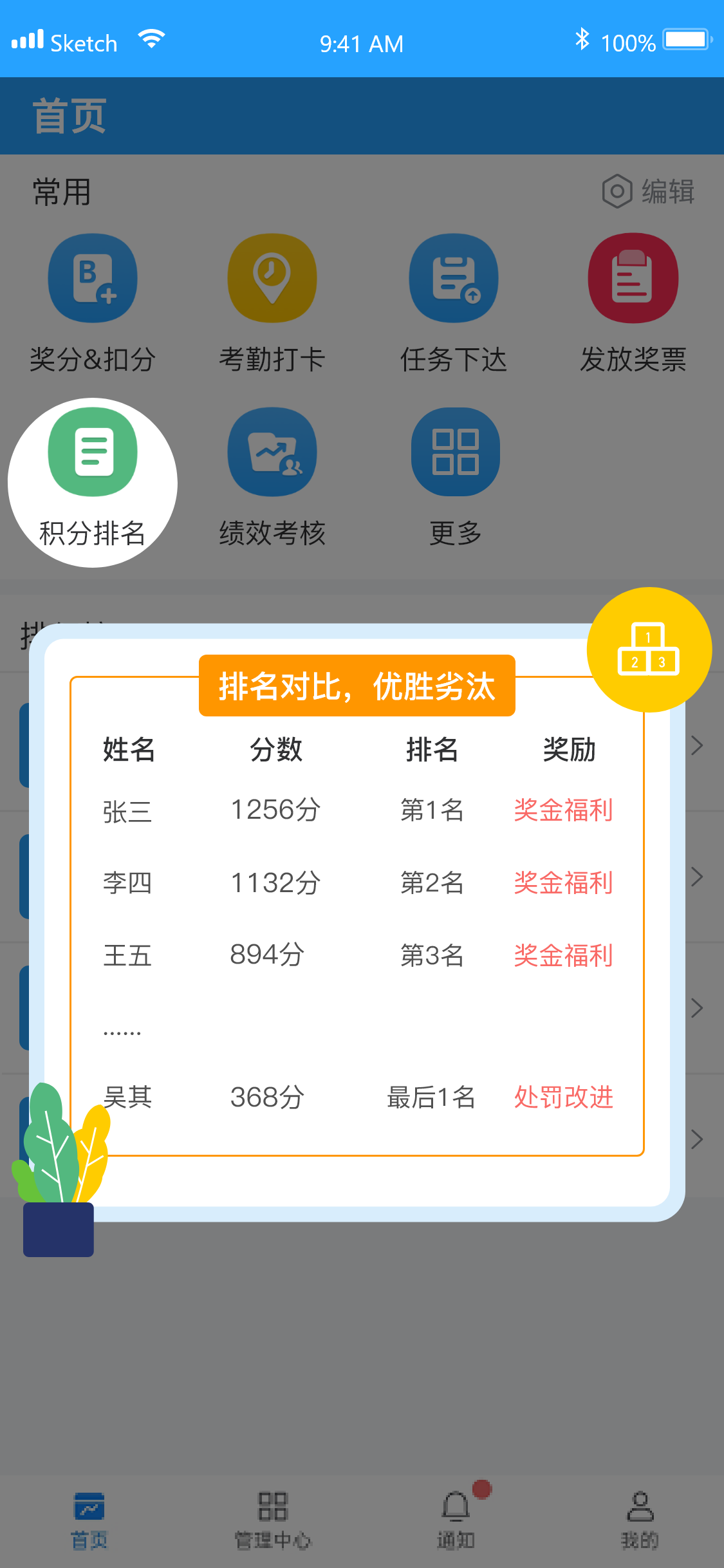Tap 编辑 to edit common shortcuts

click(649, 192)
